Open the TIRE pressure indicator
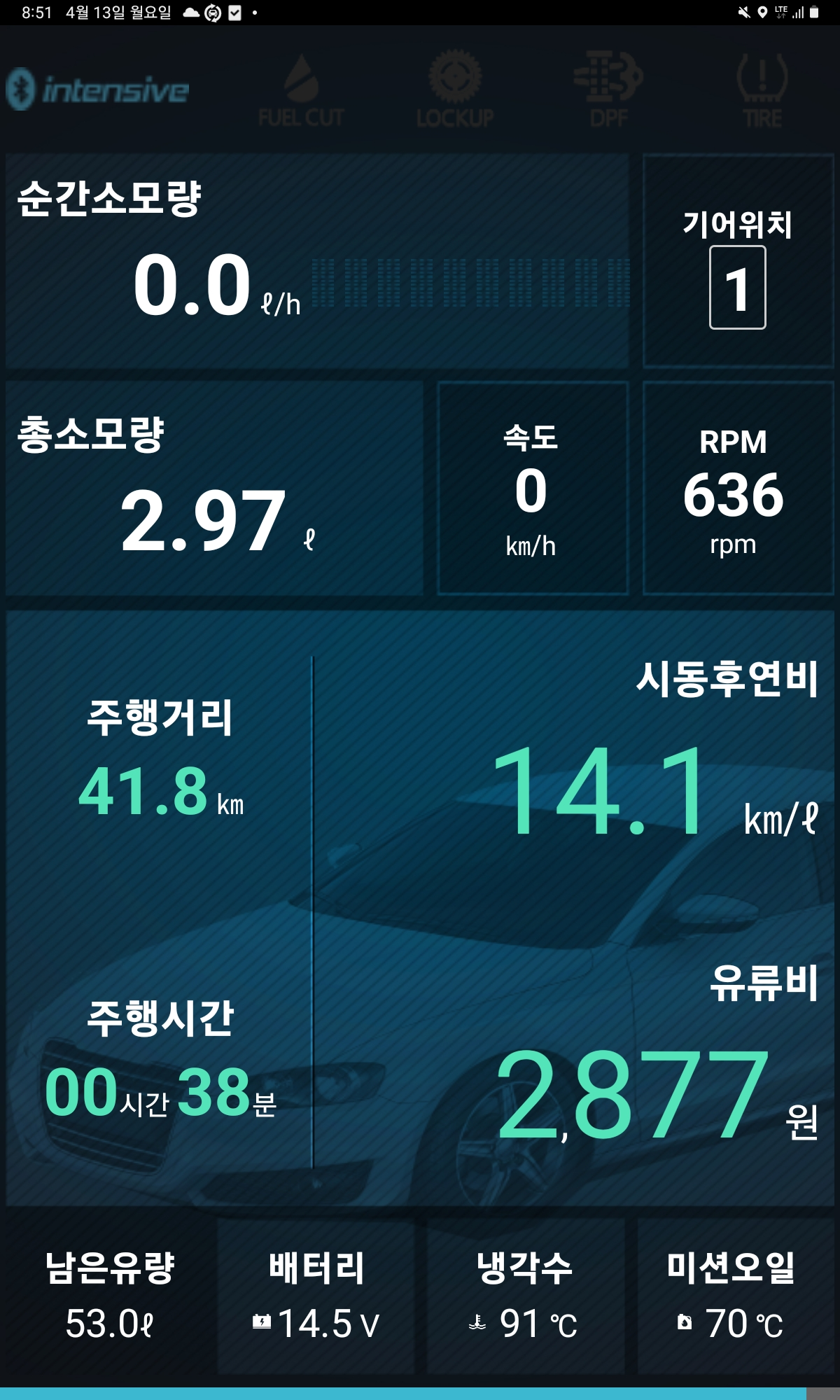This screenshot has width=840, height=1400. (x=762, y=89)
